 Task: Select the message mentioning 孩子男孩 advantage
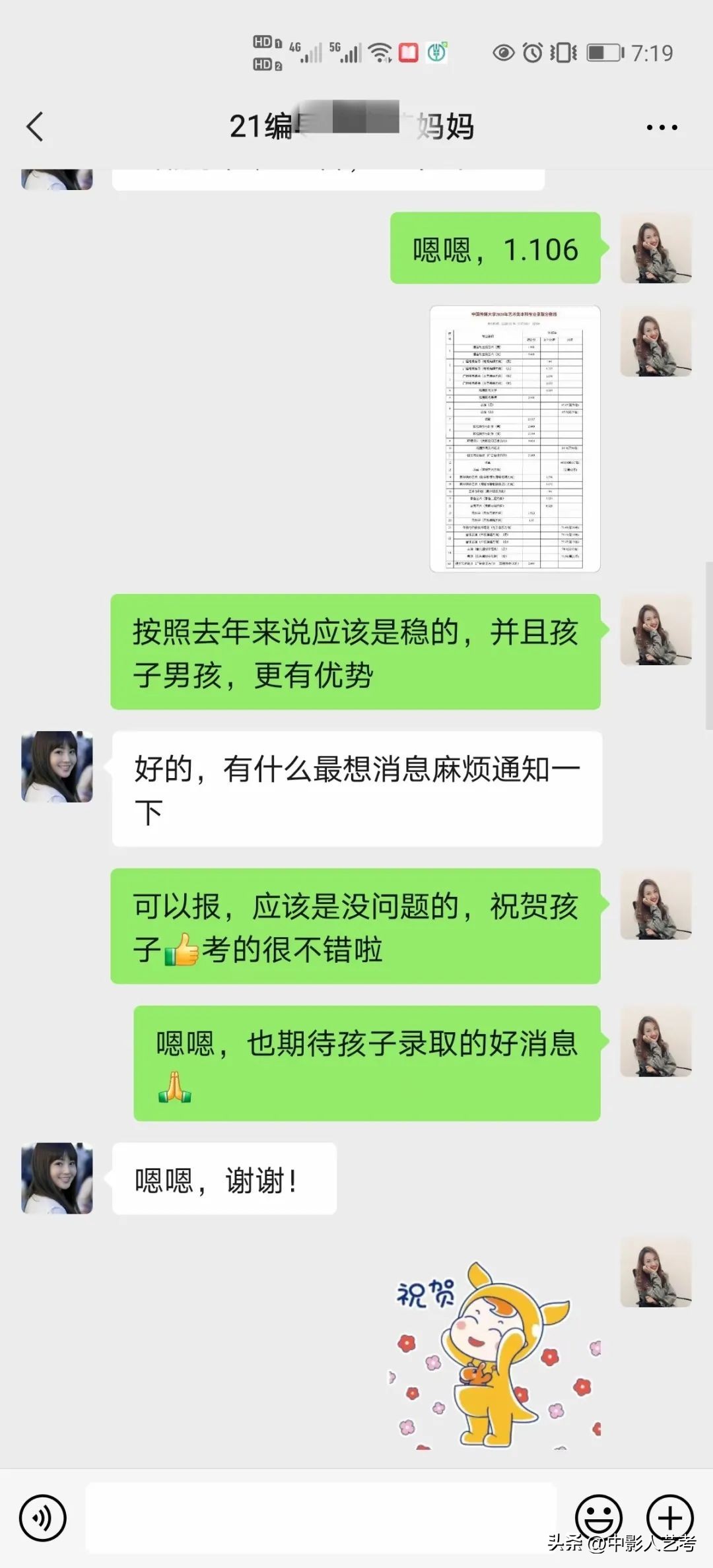pyautogui.click(x=356, y=653)
